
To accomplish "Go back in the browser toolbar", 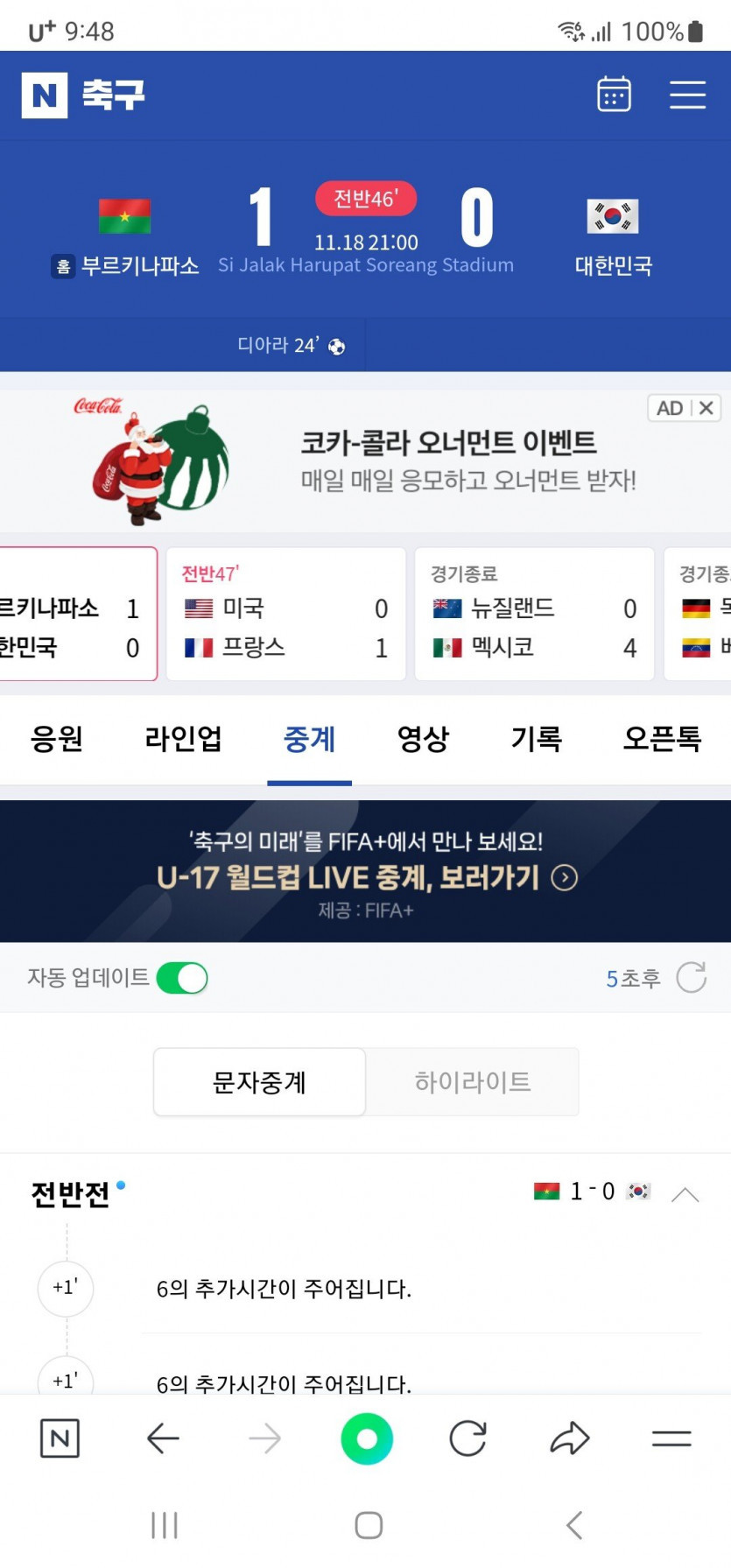I will tap(163, 1438).
